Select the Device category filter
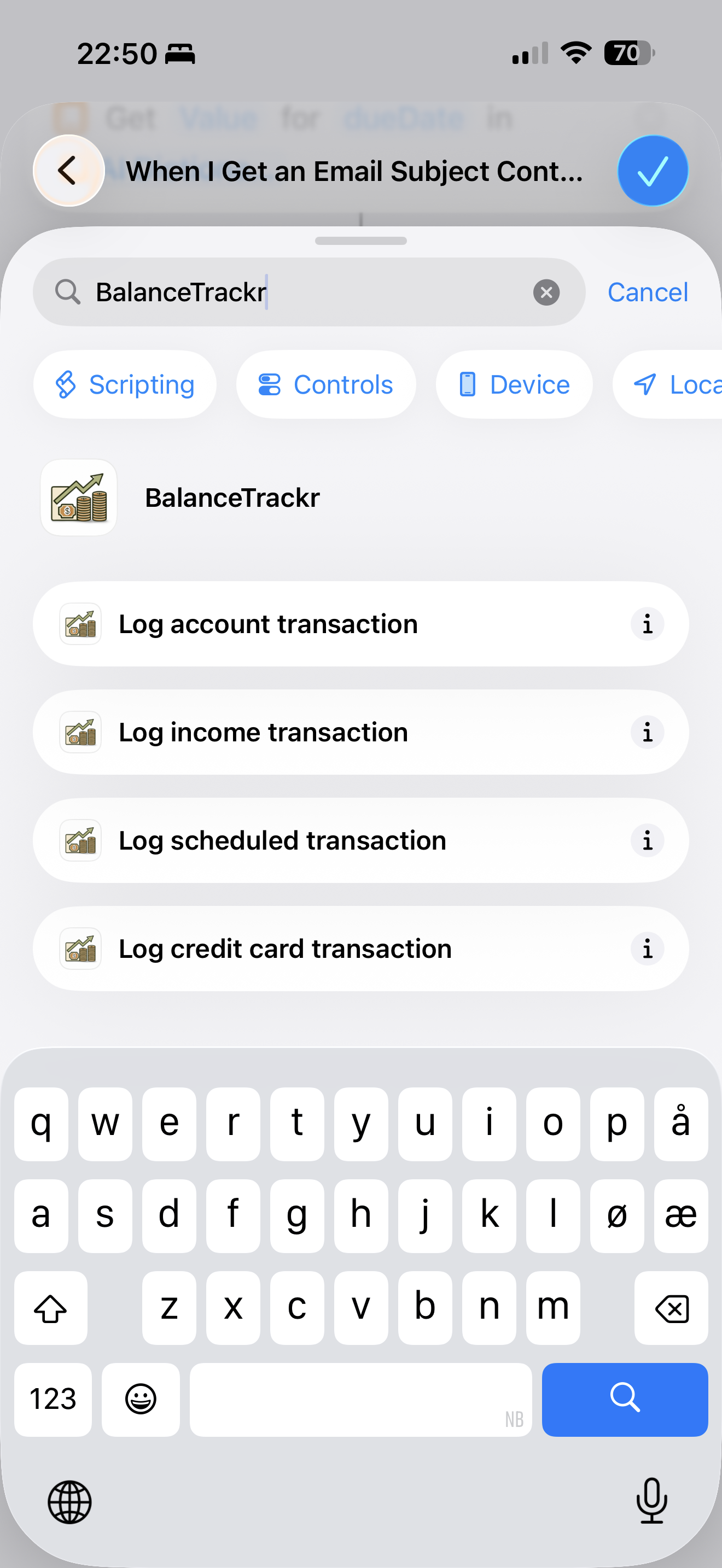 pos(514,384)
